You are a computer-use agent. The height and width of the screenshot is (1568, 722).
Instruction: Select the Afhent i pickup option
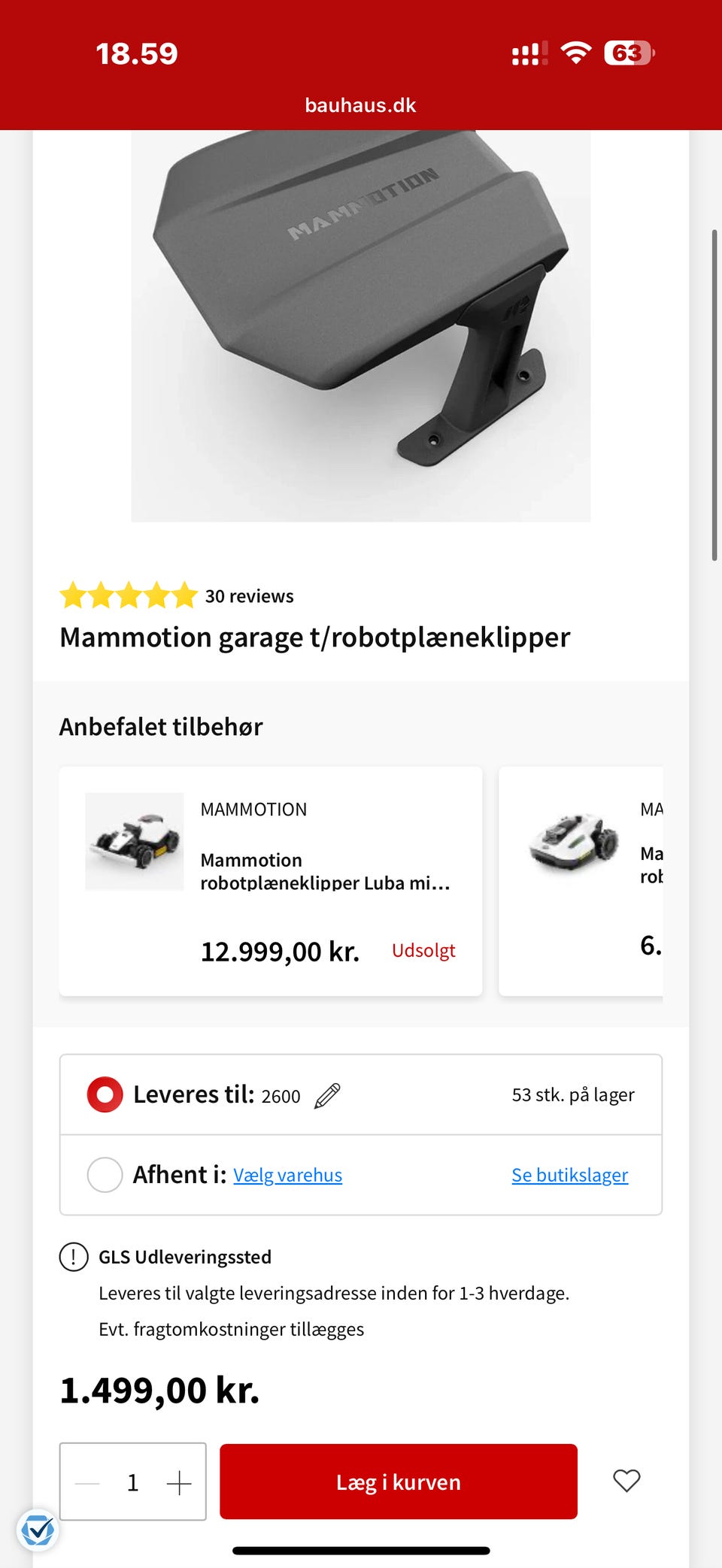(x=105, y=1174)
